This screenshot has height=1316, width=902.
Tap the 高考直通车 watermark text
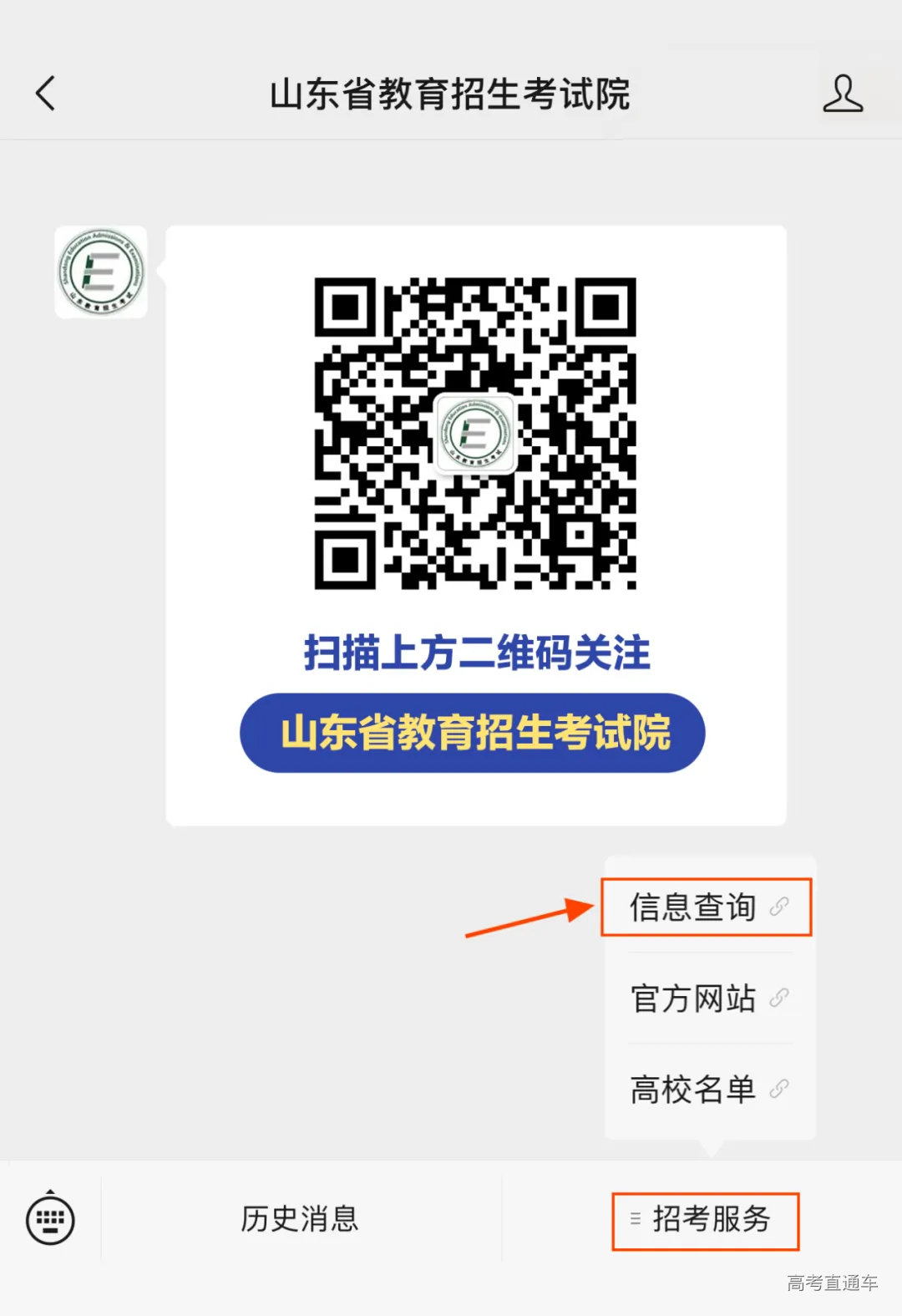pos(834,1281)
